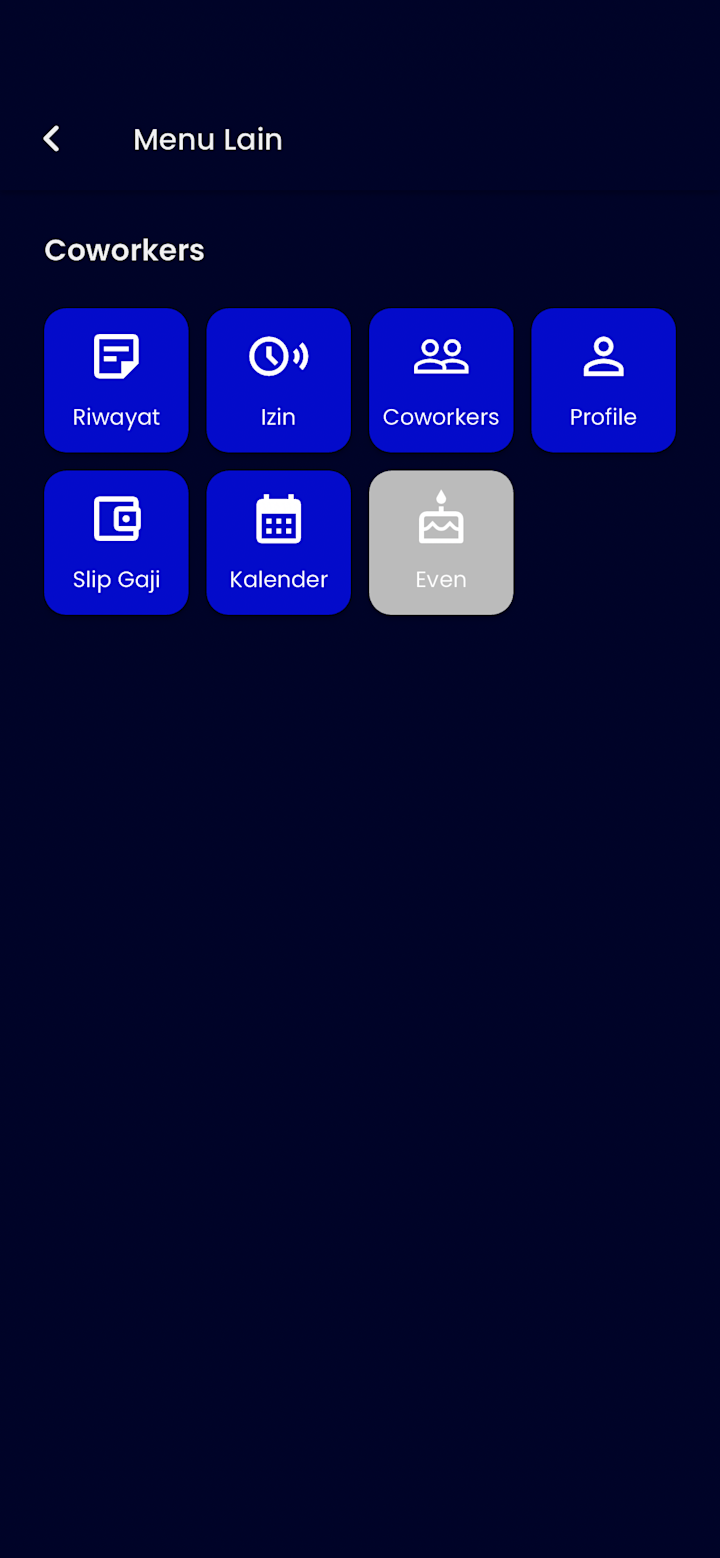
Task: Open the Profile tile
Action: click(x=603, y=380)
